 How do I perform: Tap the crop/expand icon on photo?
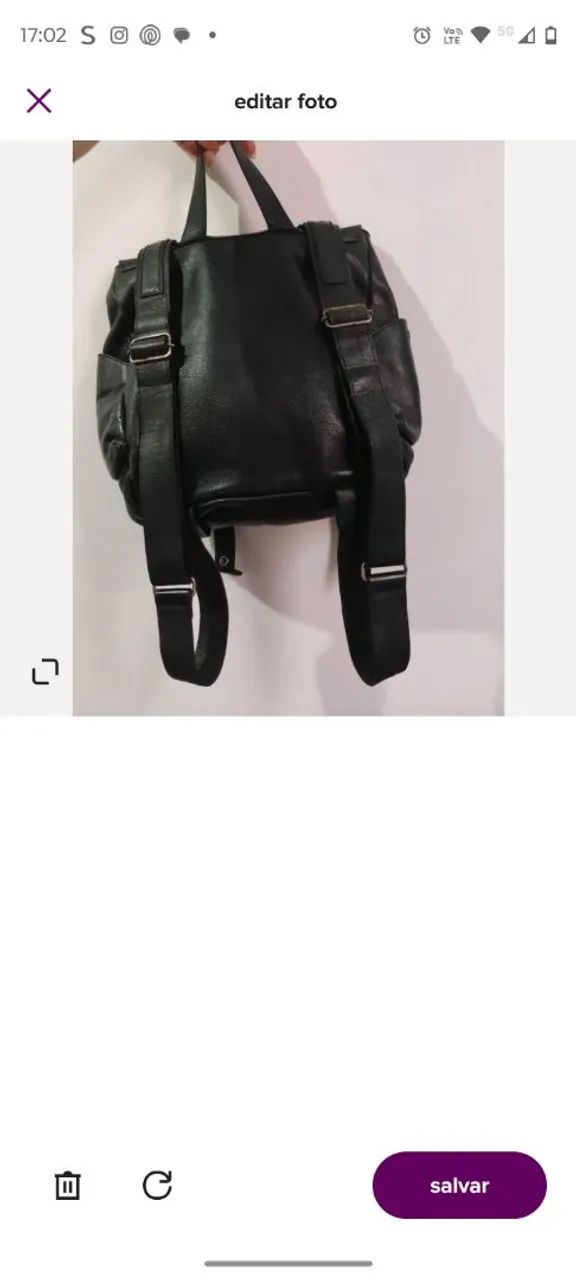tap(45, 672)
